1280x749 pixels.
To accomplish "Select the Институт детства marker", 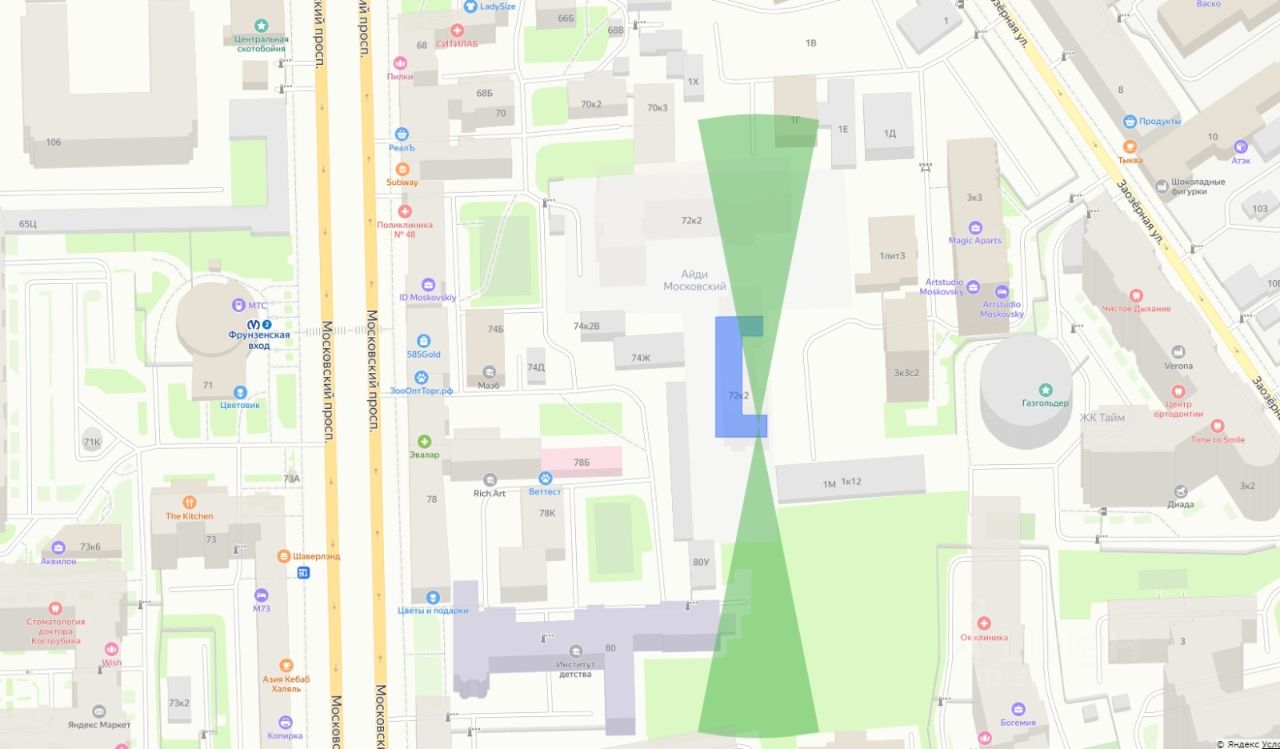I will click(x=577, y=652).
